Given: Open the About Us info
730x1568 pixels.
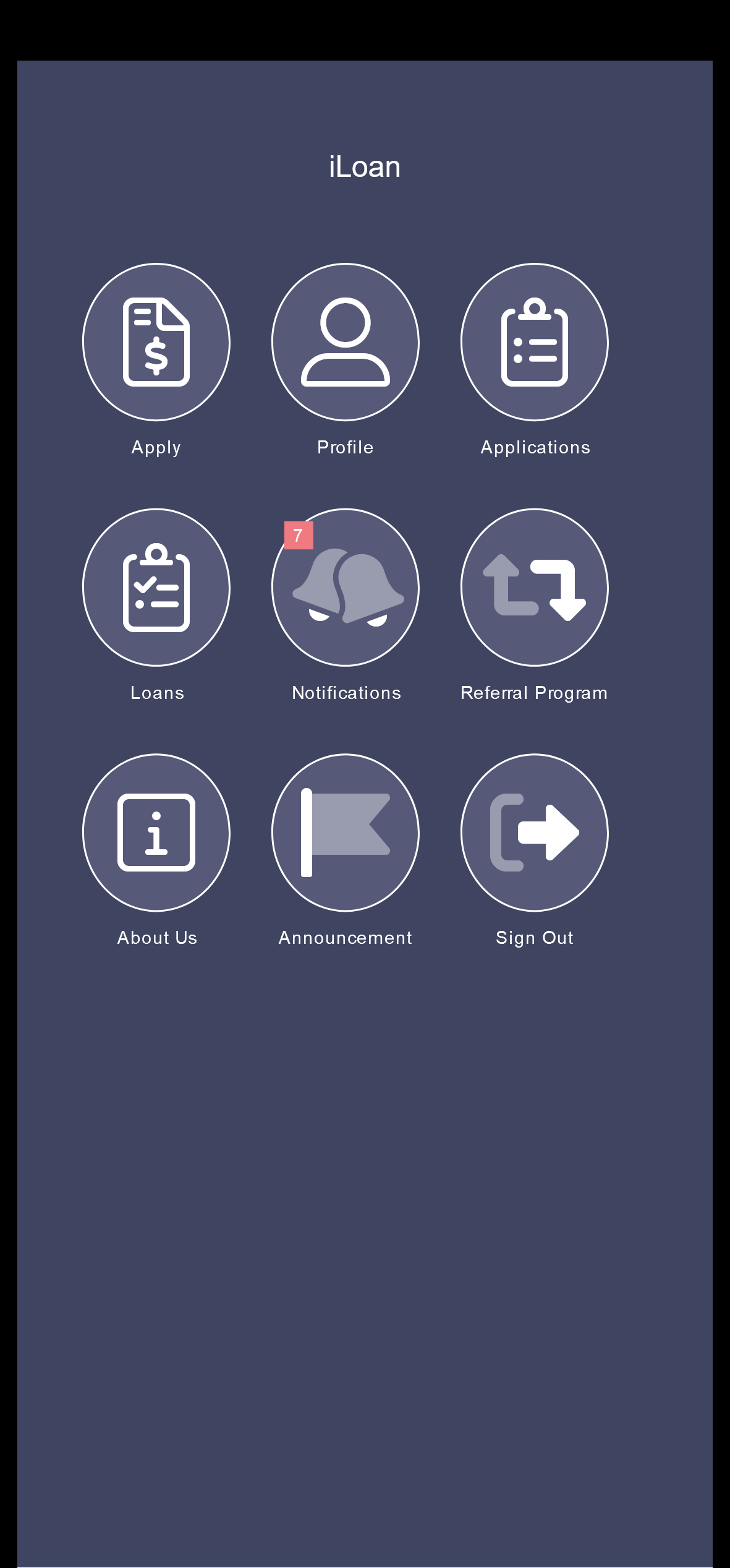Looking at the screenshot, I should coord(156,833).
